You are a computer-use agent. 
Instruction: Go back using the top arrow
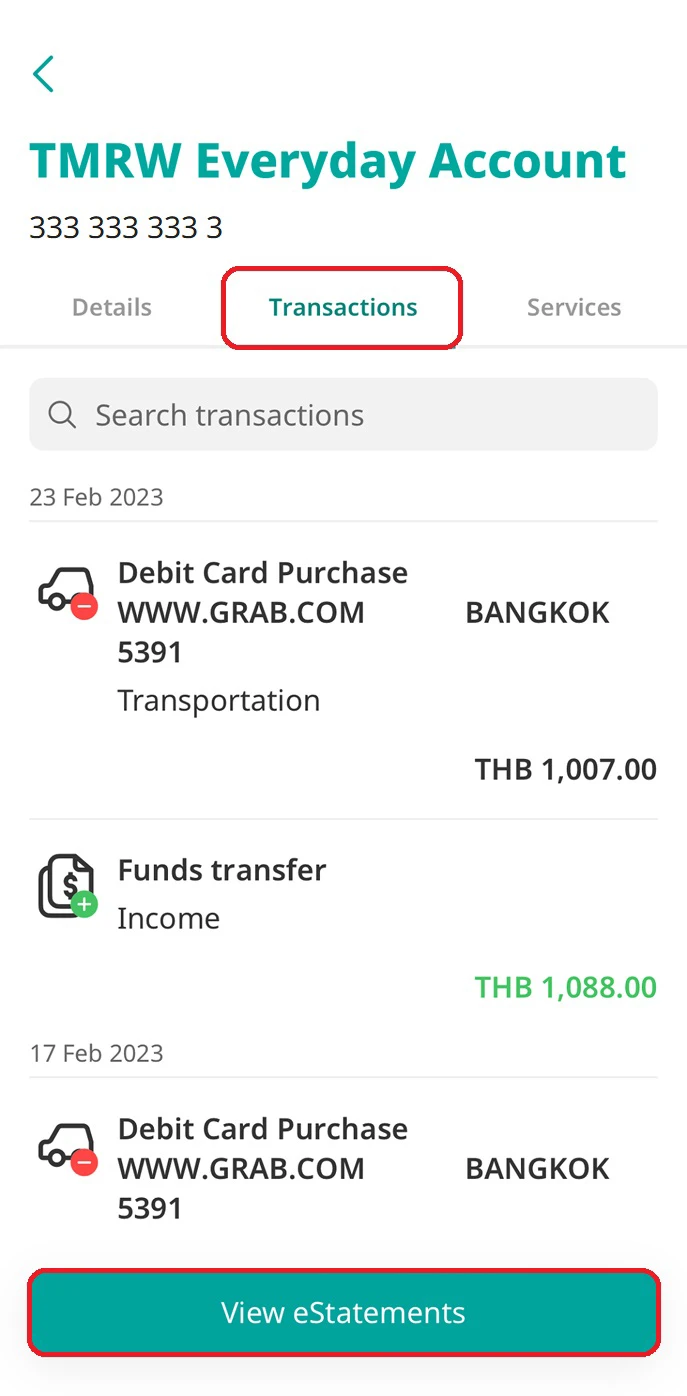(x=43, y=74)
